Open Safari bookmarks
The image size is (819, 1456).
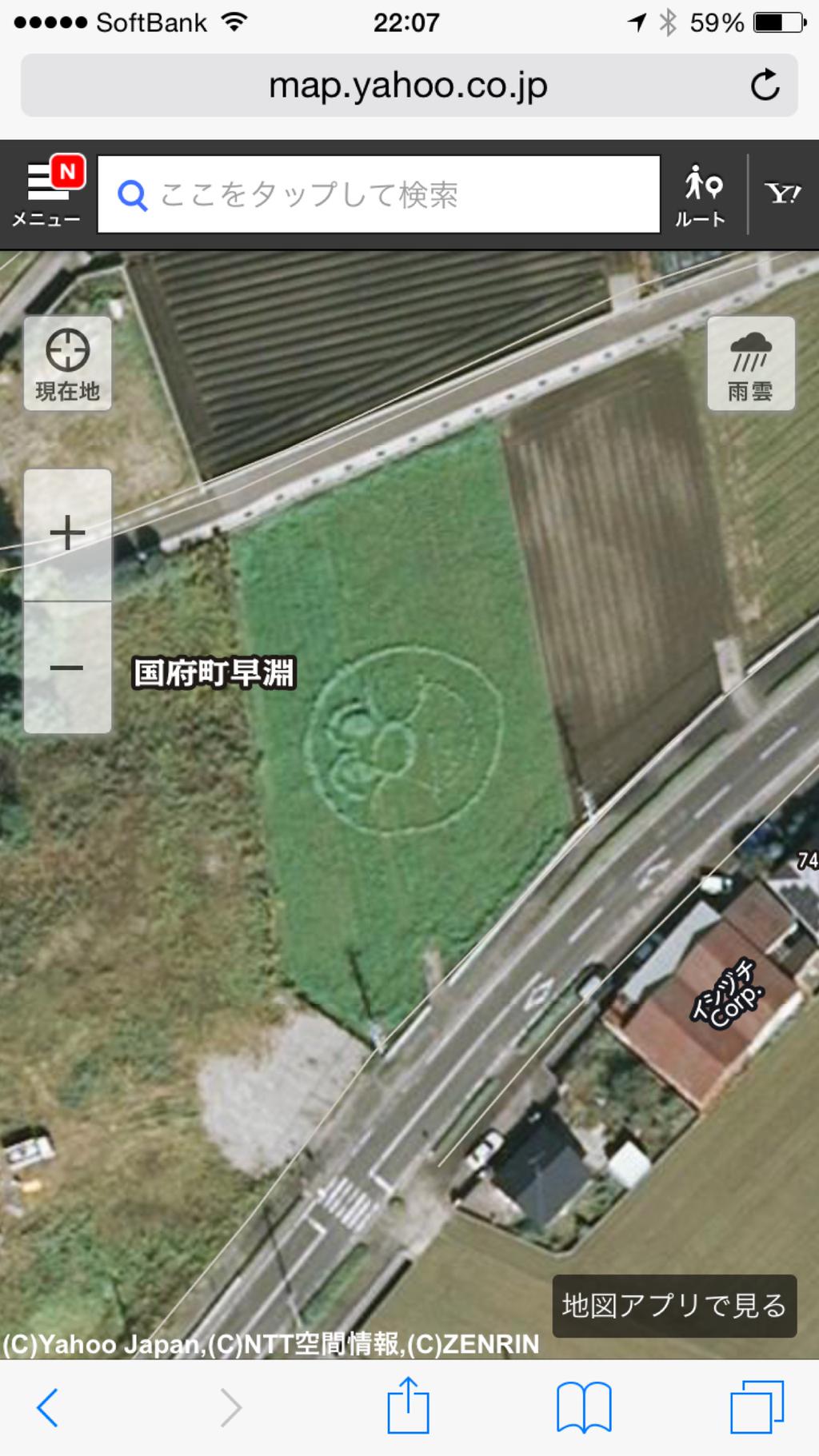coord(584,1407)
